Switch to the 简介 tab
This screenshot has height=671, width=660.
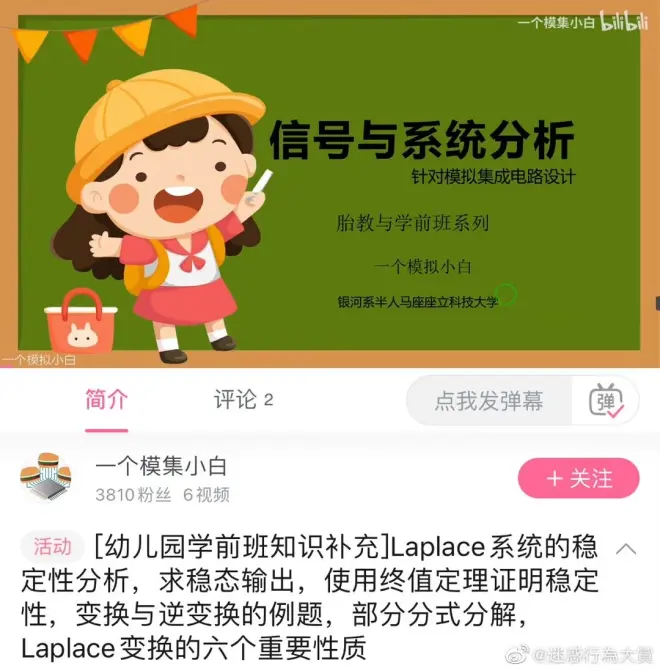[x=106, y=400]
